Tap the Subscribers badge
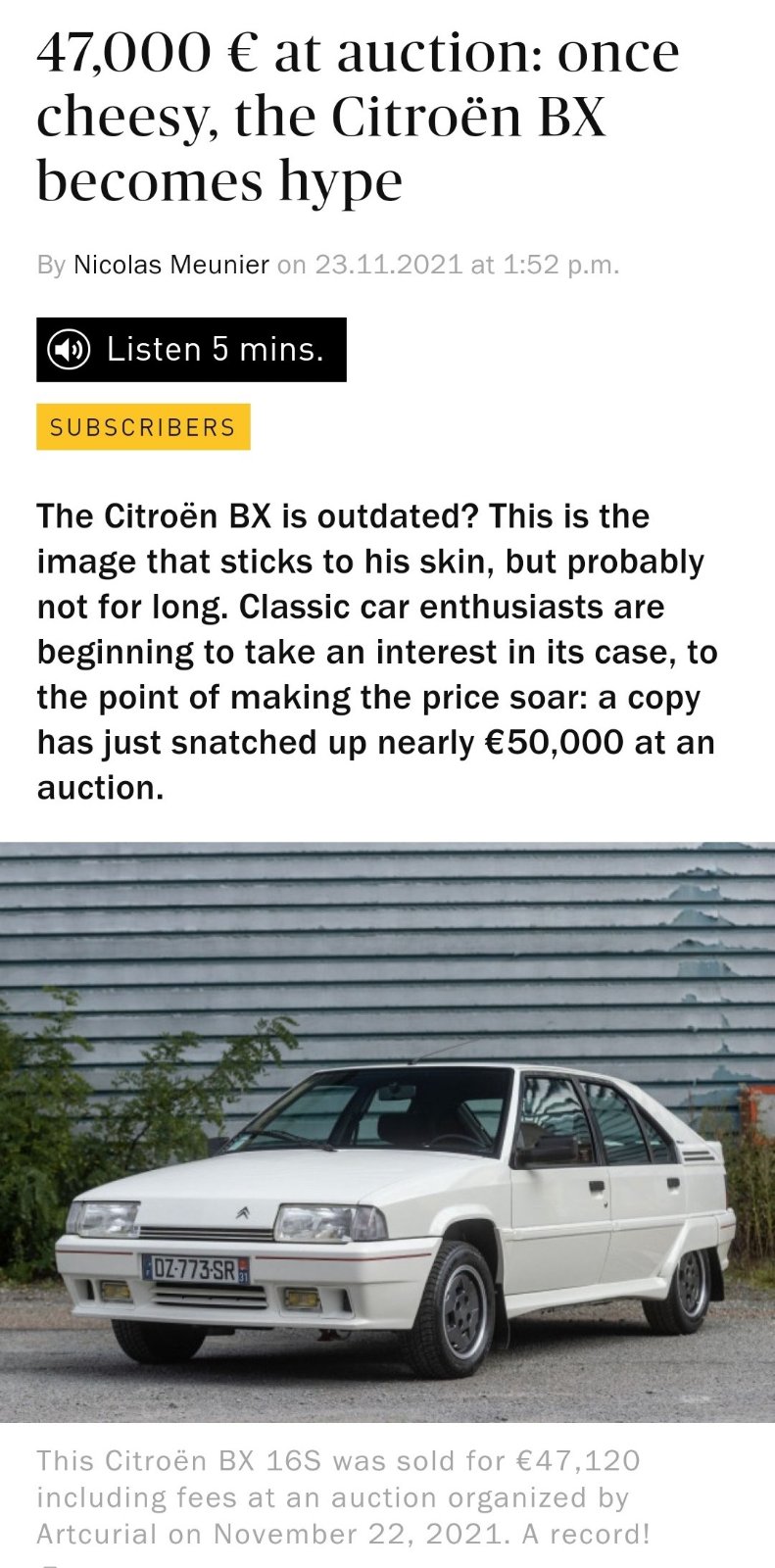Viewport: 775px width, 1568px height. pyautogui.click(x=143, y=427)
